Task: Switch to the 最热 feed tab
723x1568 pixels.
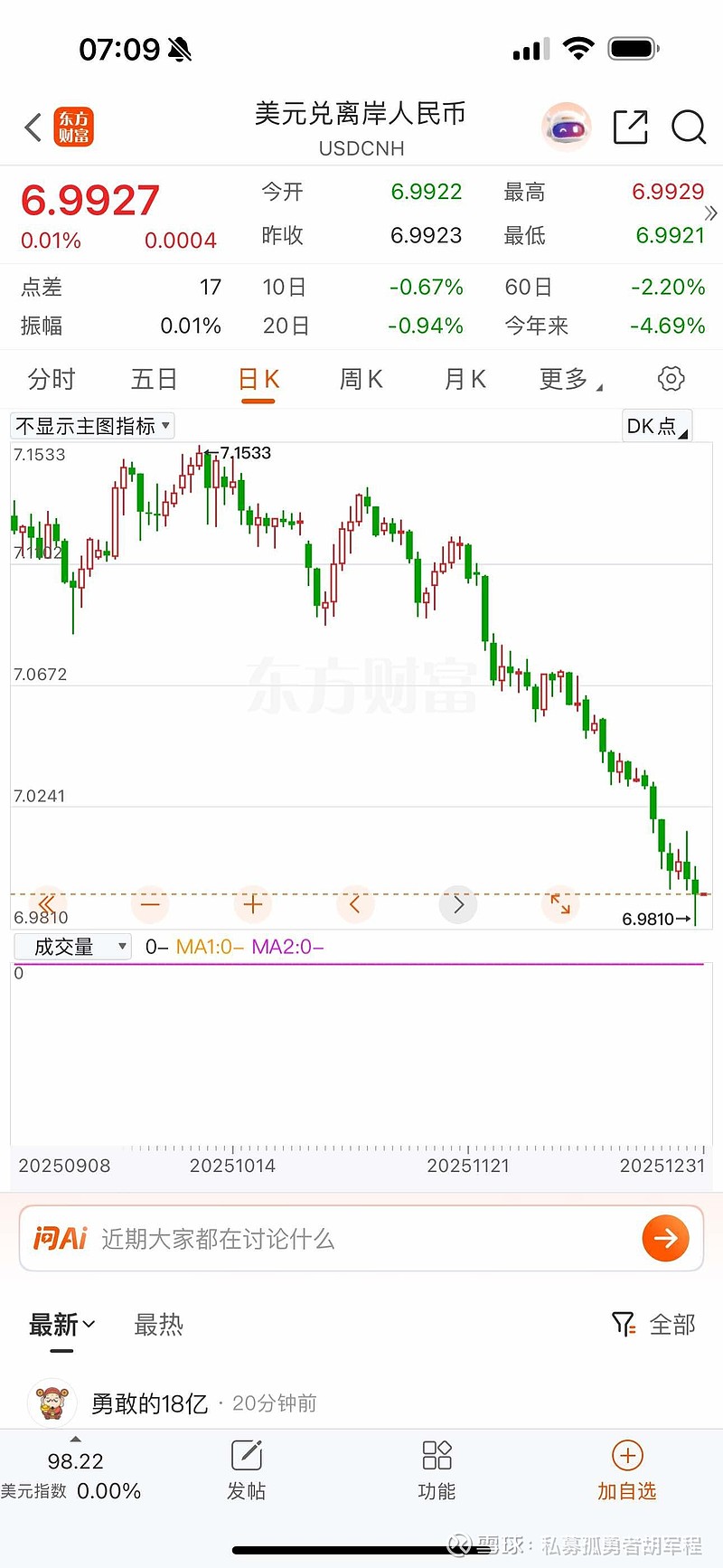Action: (158, 1324)
